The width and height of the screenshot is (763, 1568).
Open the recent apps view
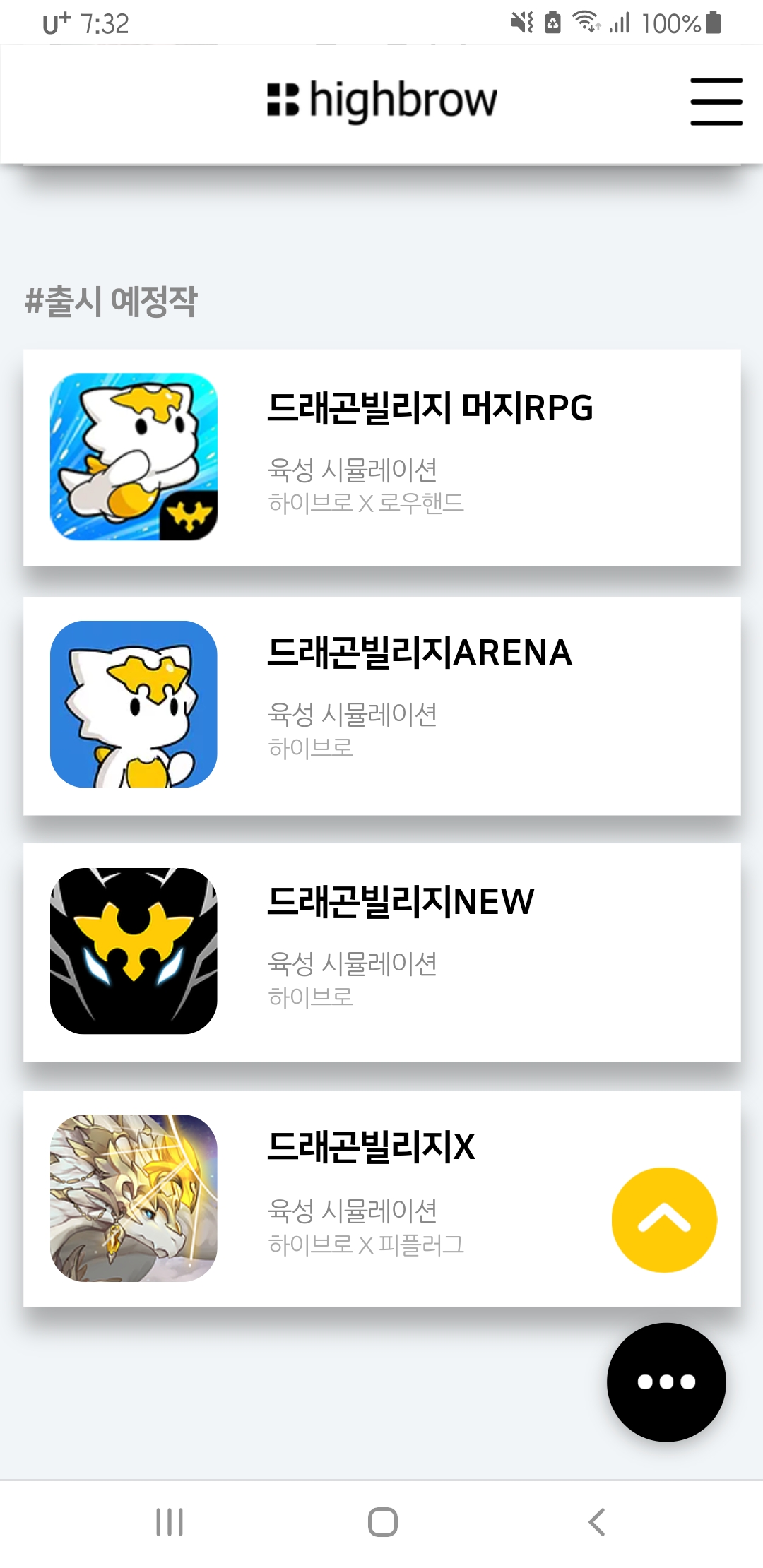[x=170, y=1521]
